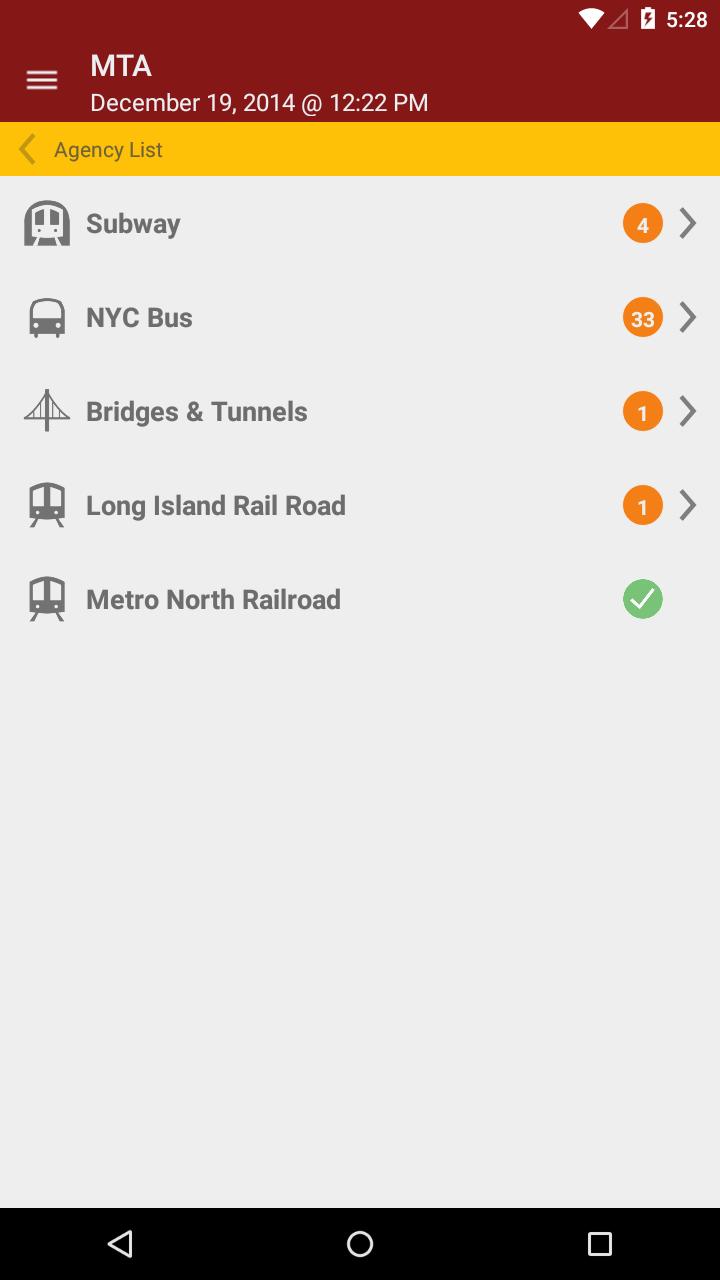Open the hamburger navigation menu
720x1280 pixels.
tap(41, 79)
